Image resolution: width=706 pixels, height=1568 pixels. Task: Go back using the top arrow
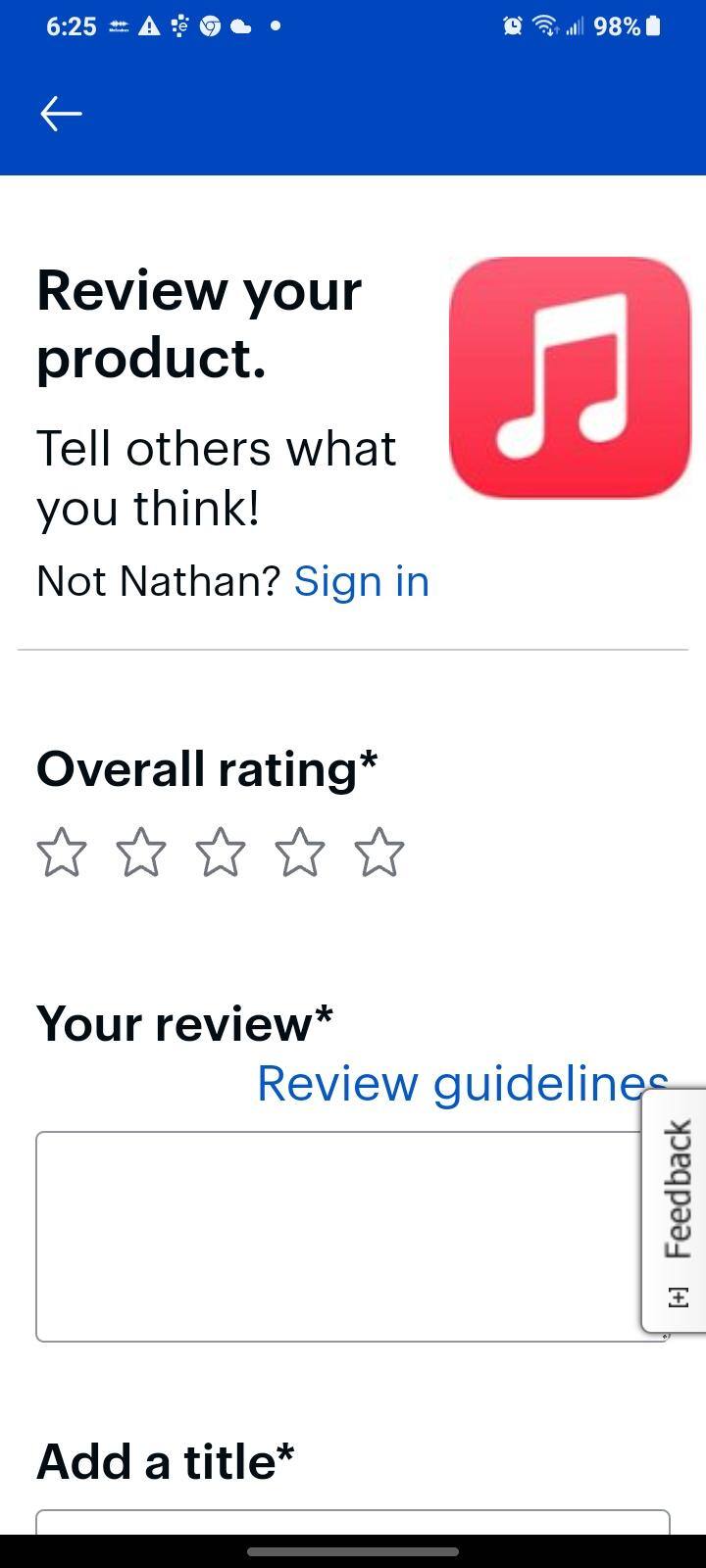[61, 114]
